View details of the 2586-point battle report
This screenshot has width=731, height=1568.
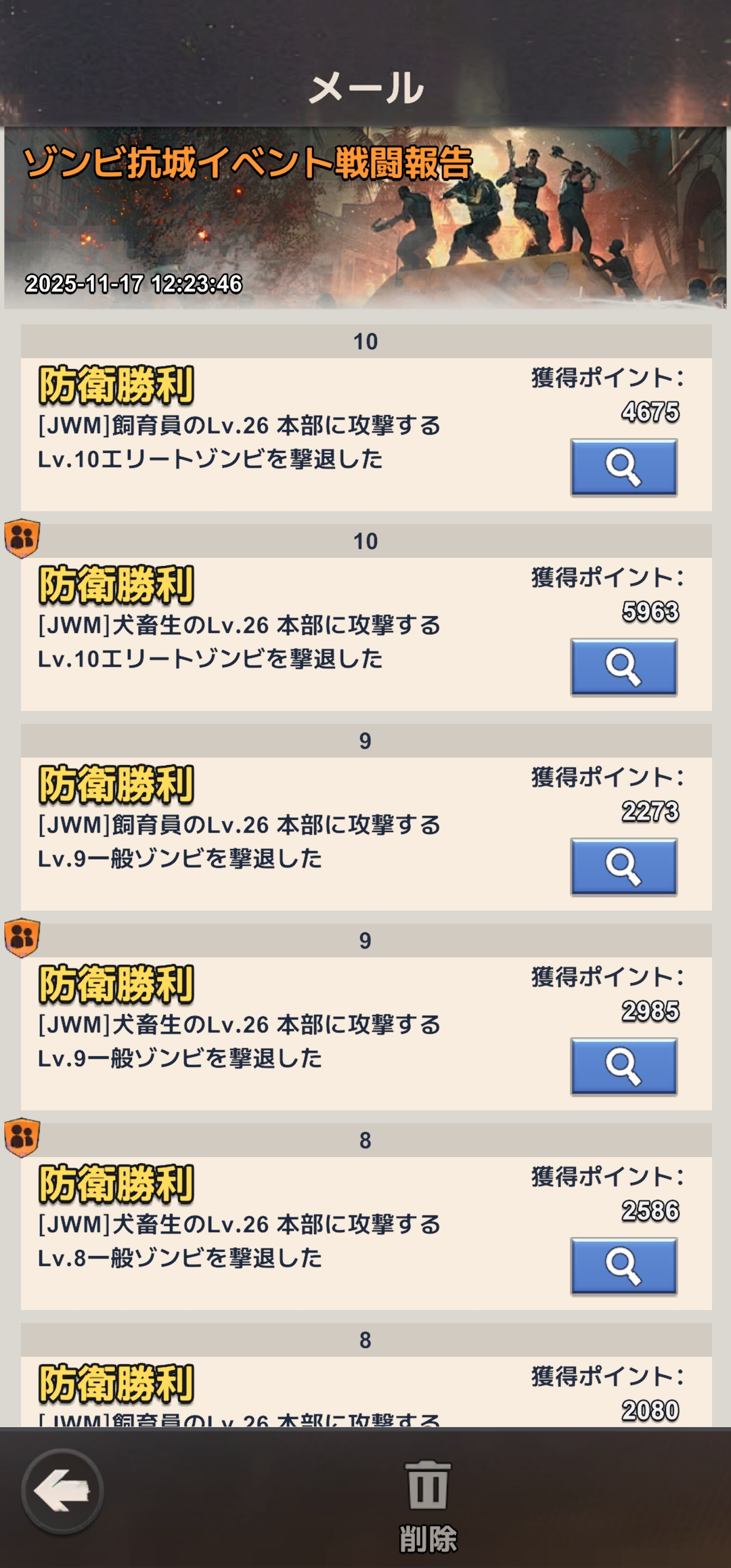click(x=623, y=1266)
